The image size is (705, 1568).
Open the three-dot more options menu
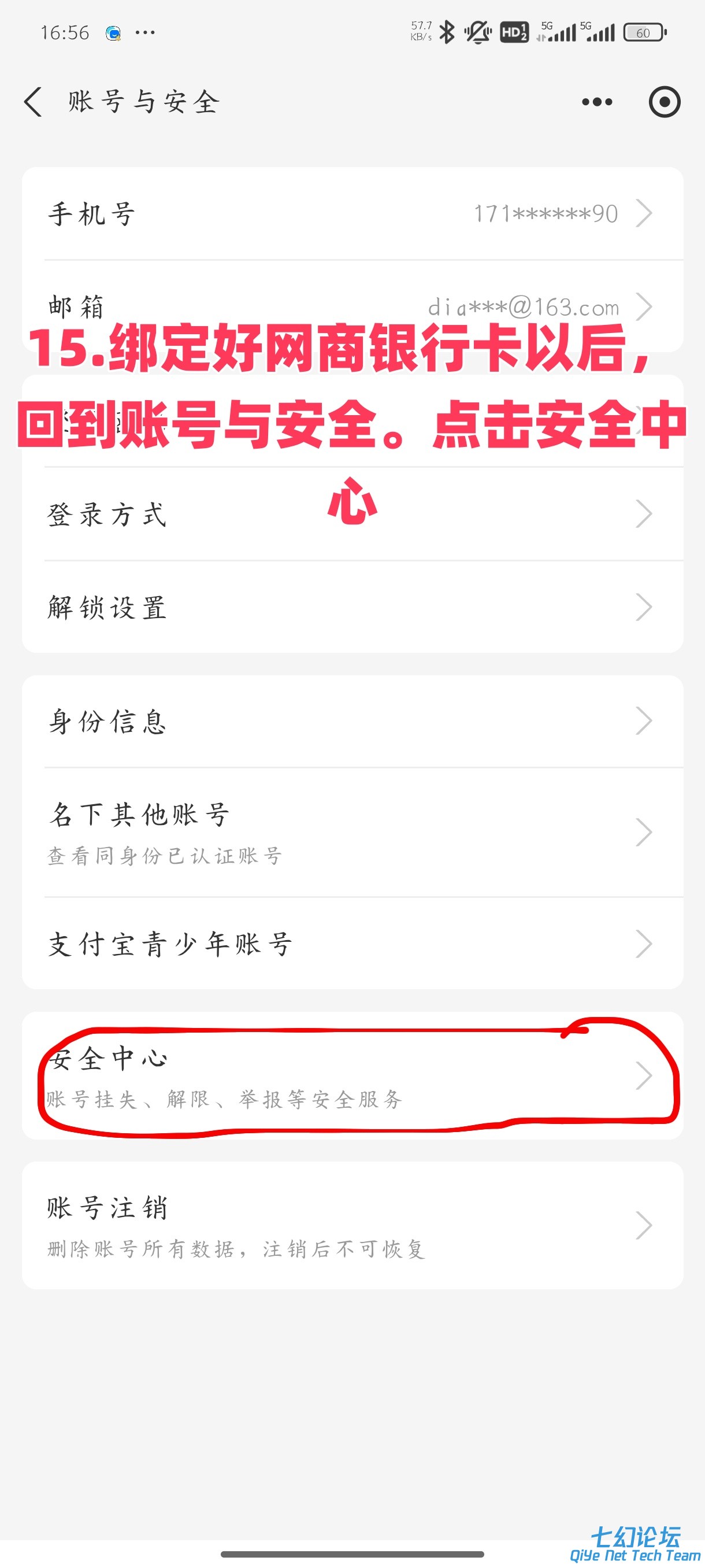point(597,102)
